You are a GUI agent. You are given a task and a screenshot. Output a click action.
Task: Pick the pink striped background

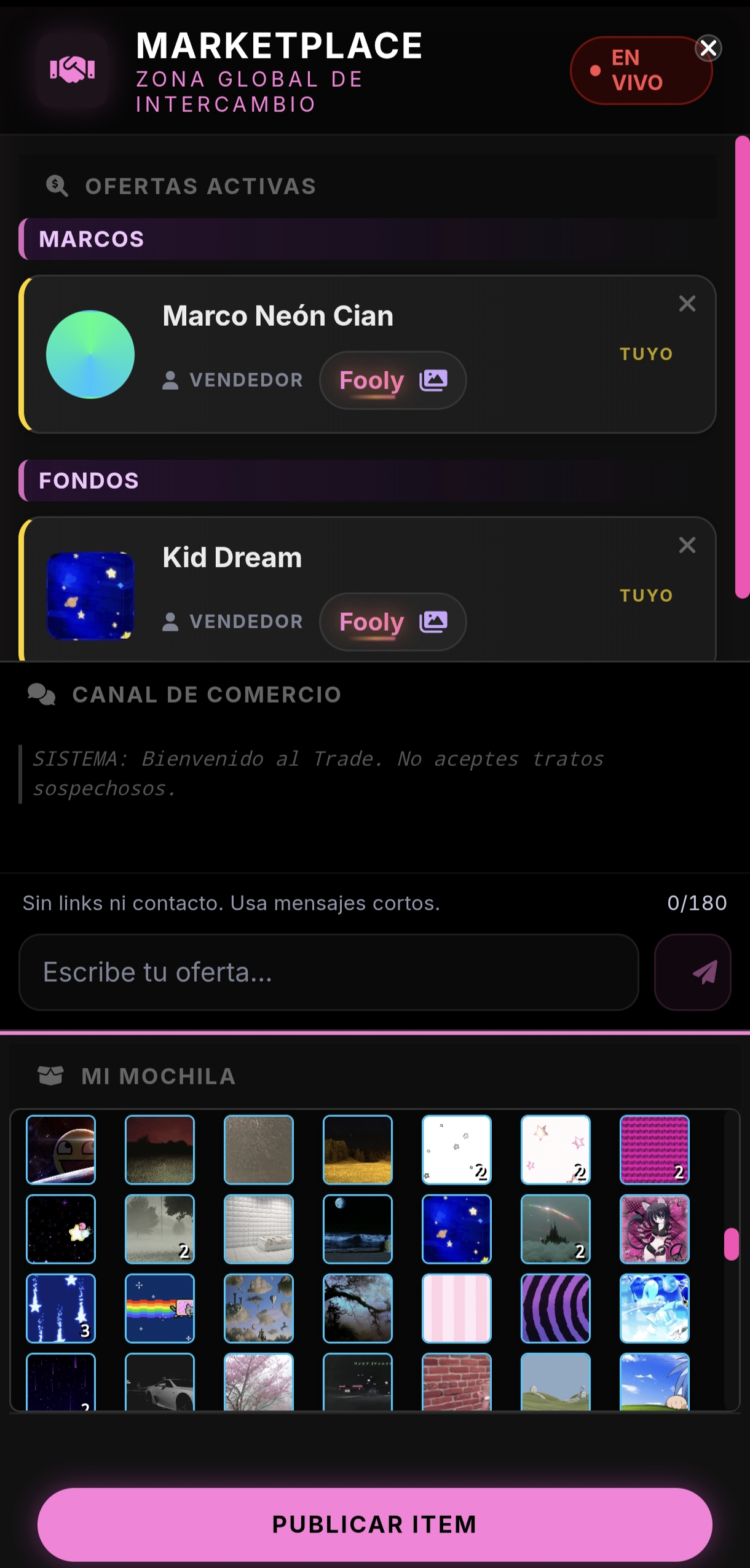tap(457, 1308)
